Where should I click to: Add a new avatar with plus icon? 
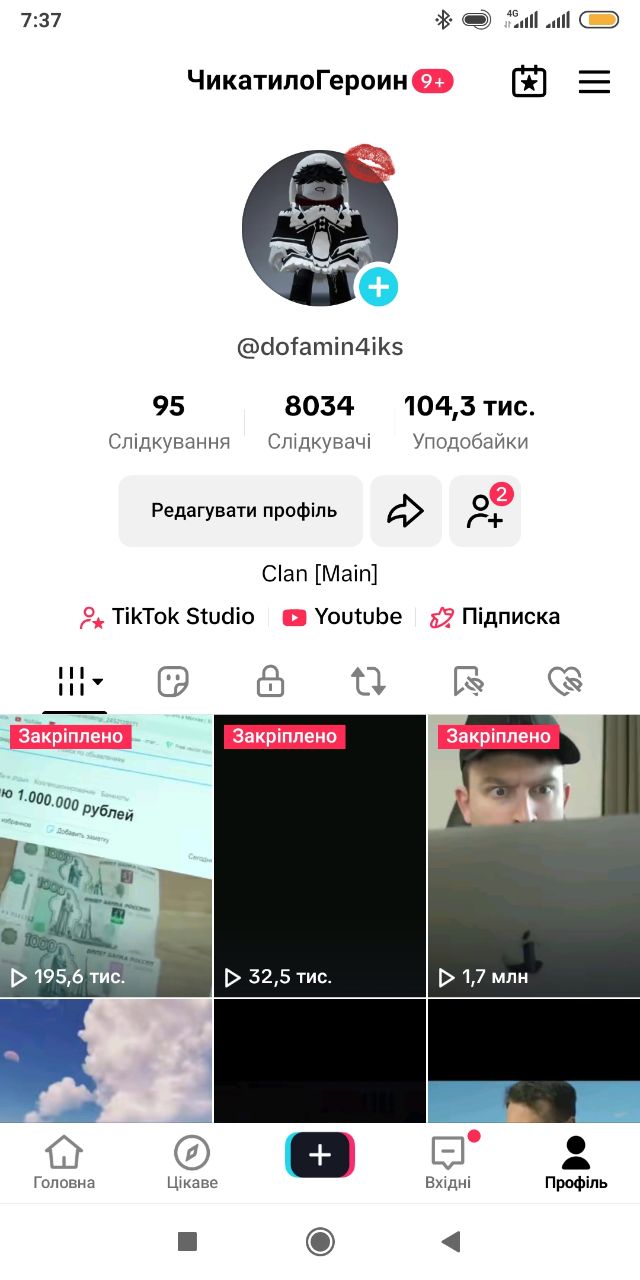click(378, 287)
